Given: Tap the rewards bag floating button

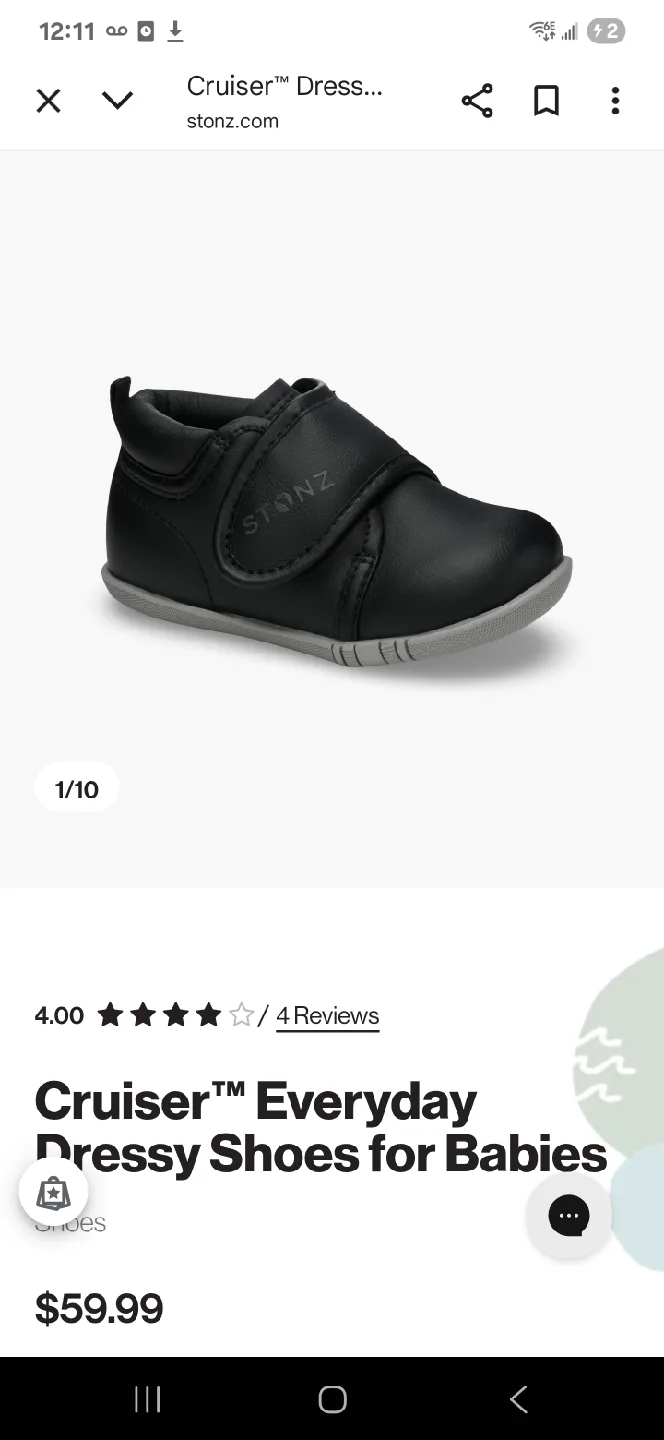Looking at the screenshot, I should click(x=53, y=1193).
